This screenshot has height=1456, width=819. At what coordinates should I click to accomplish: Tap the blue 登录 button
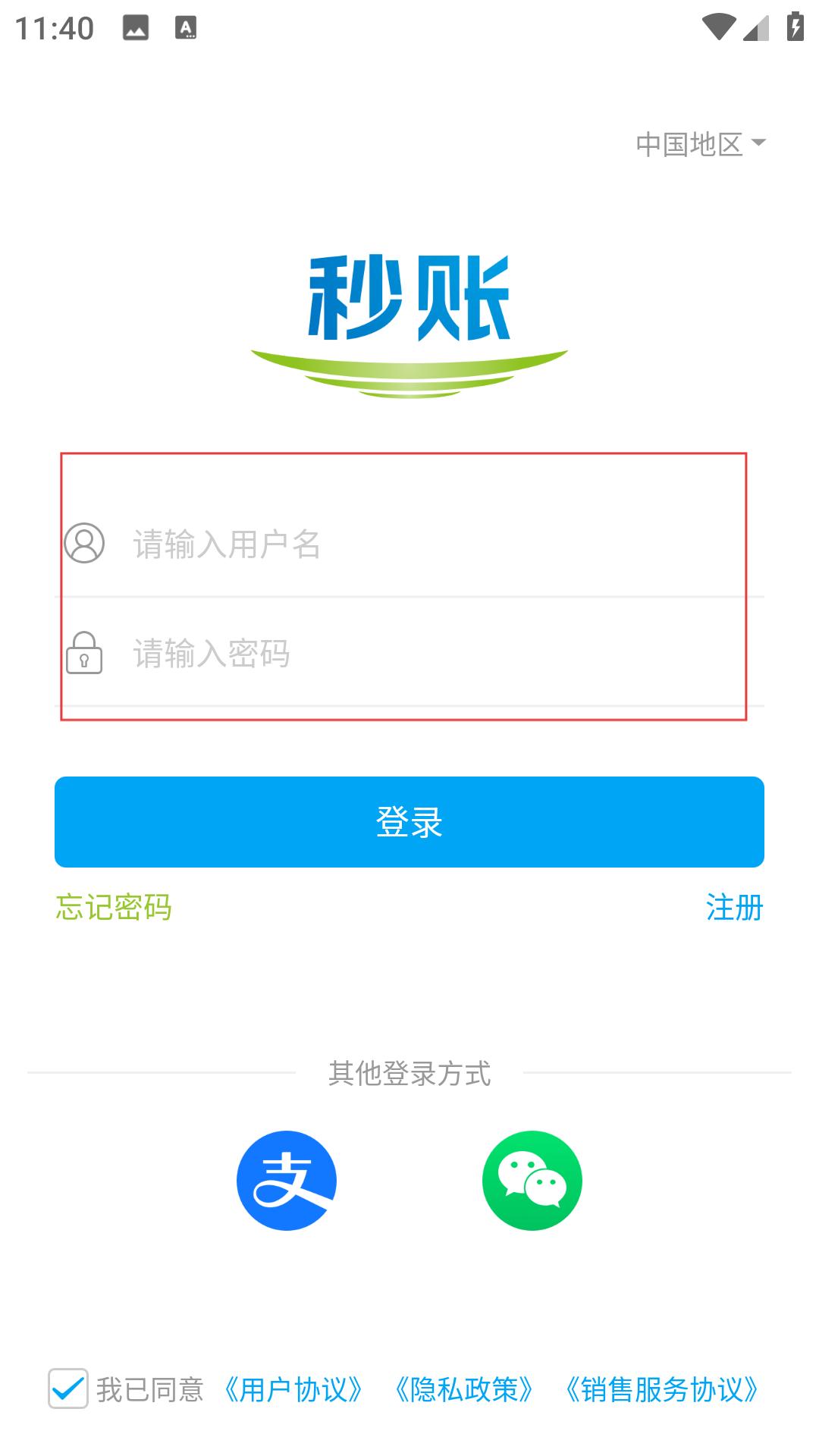409,822
